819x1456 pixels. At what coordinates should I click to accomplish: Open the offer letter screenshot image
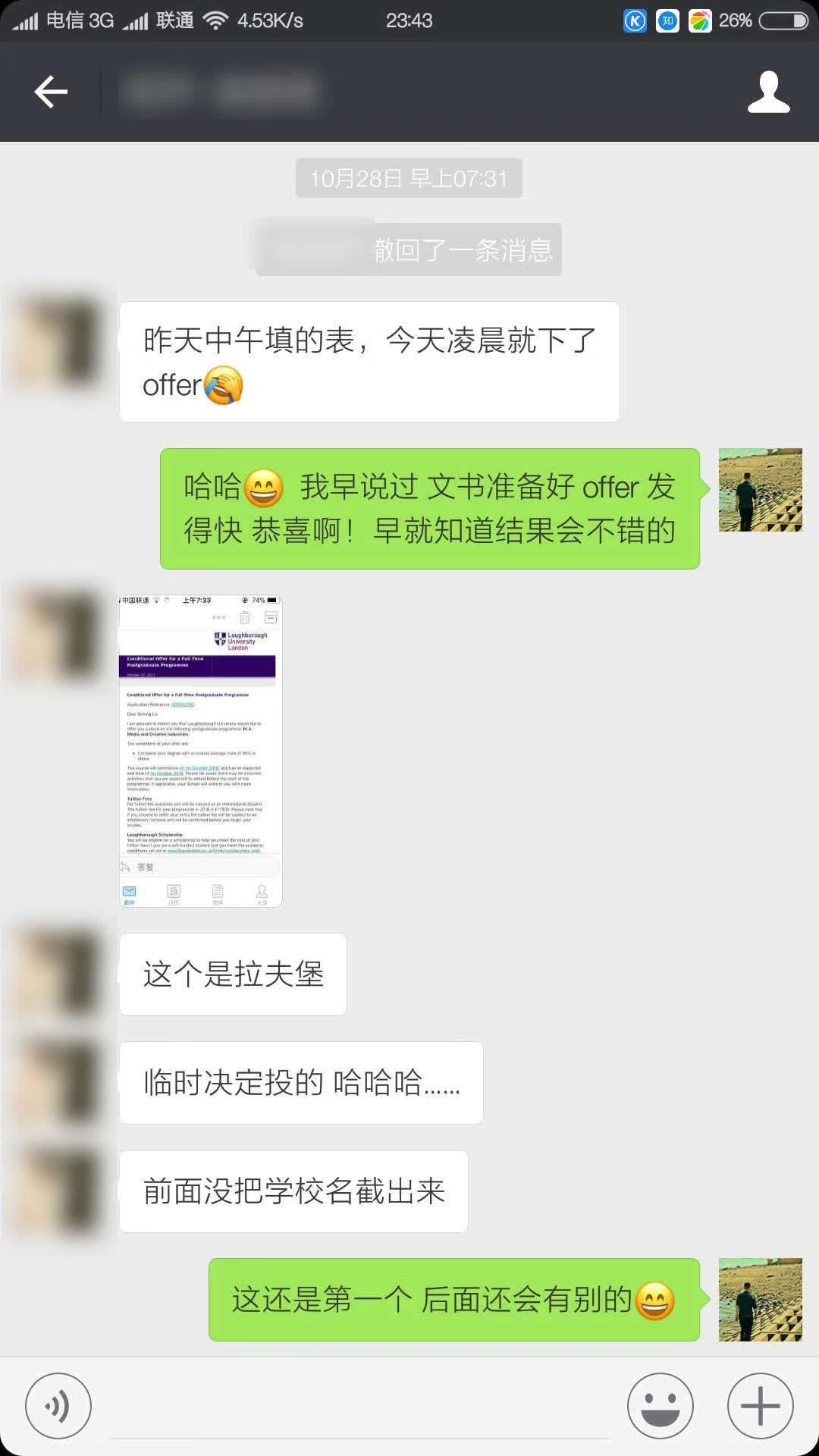pos(201,751)
